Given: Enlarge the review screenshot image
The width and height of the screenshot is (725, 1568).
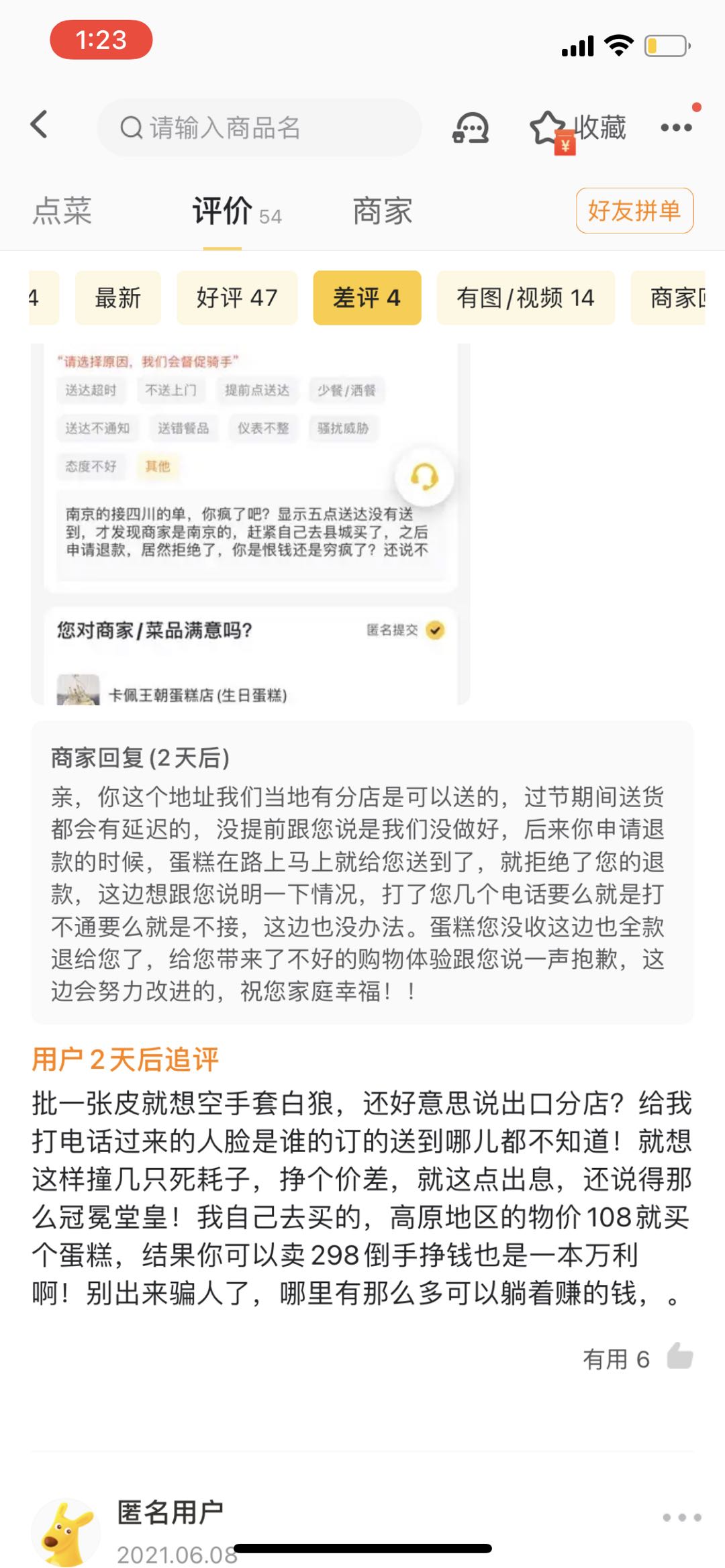Looking at the screenshot, I should click(250, 523).
